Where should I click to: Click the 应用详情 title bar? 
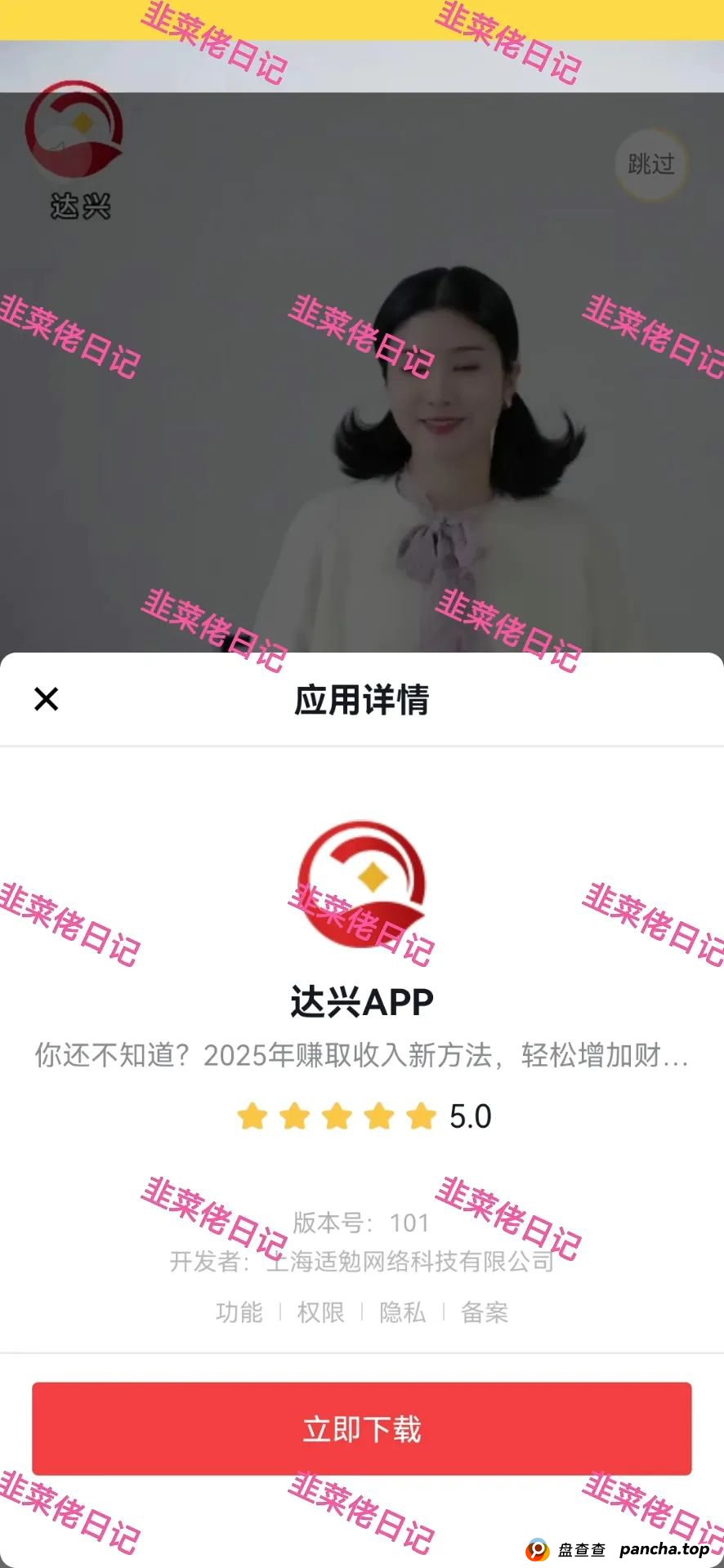pos(362,699)
